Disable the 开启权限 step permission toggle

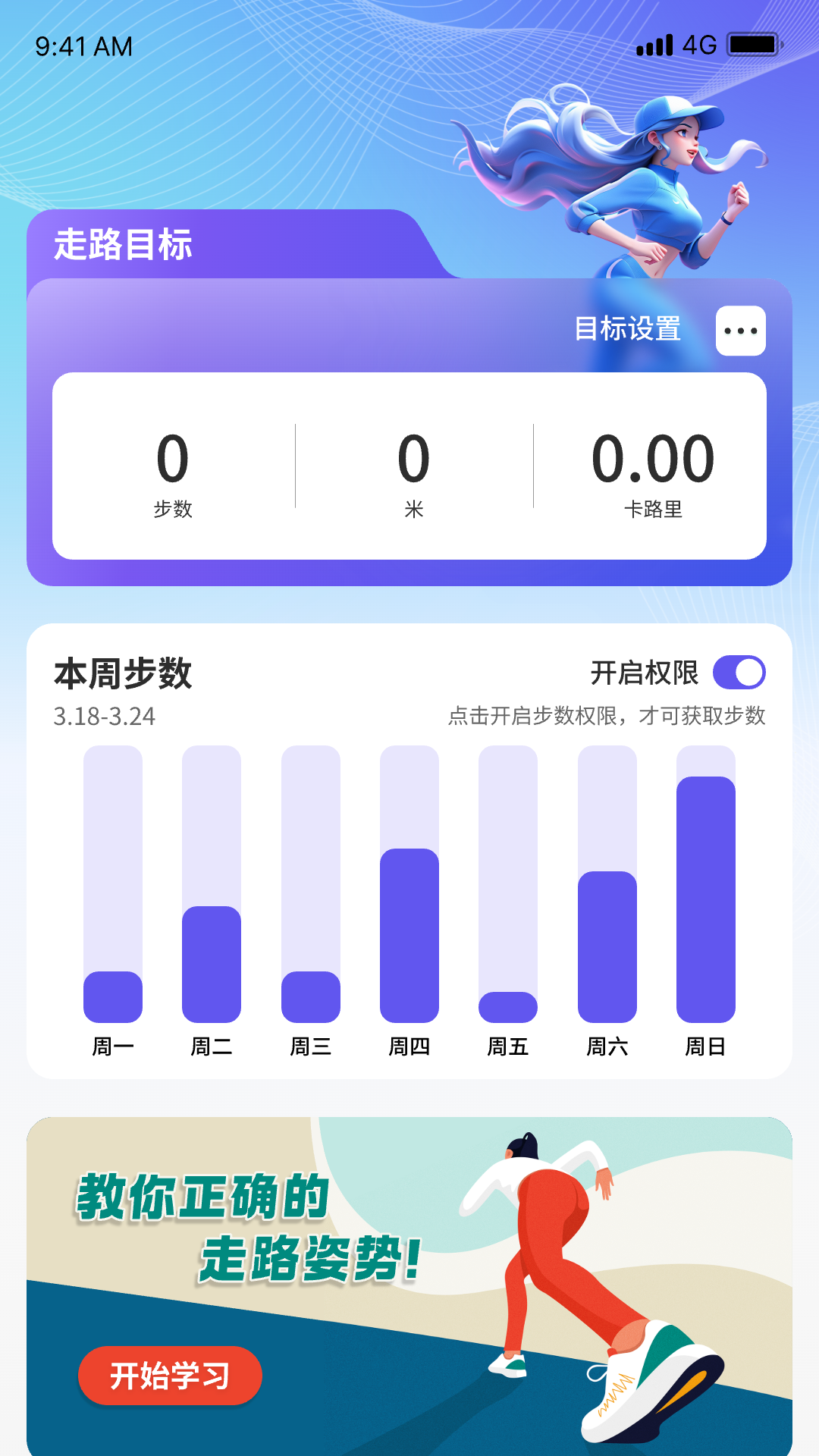point(741,673)
